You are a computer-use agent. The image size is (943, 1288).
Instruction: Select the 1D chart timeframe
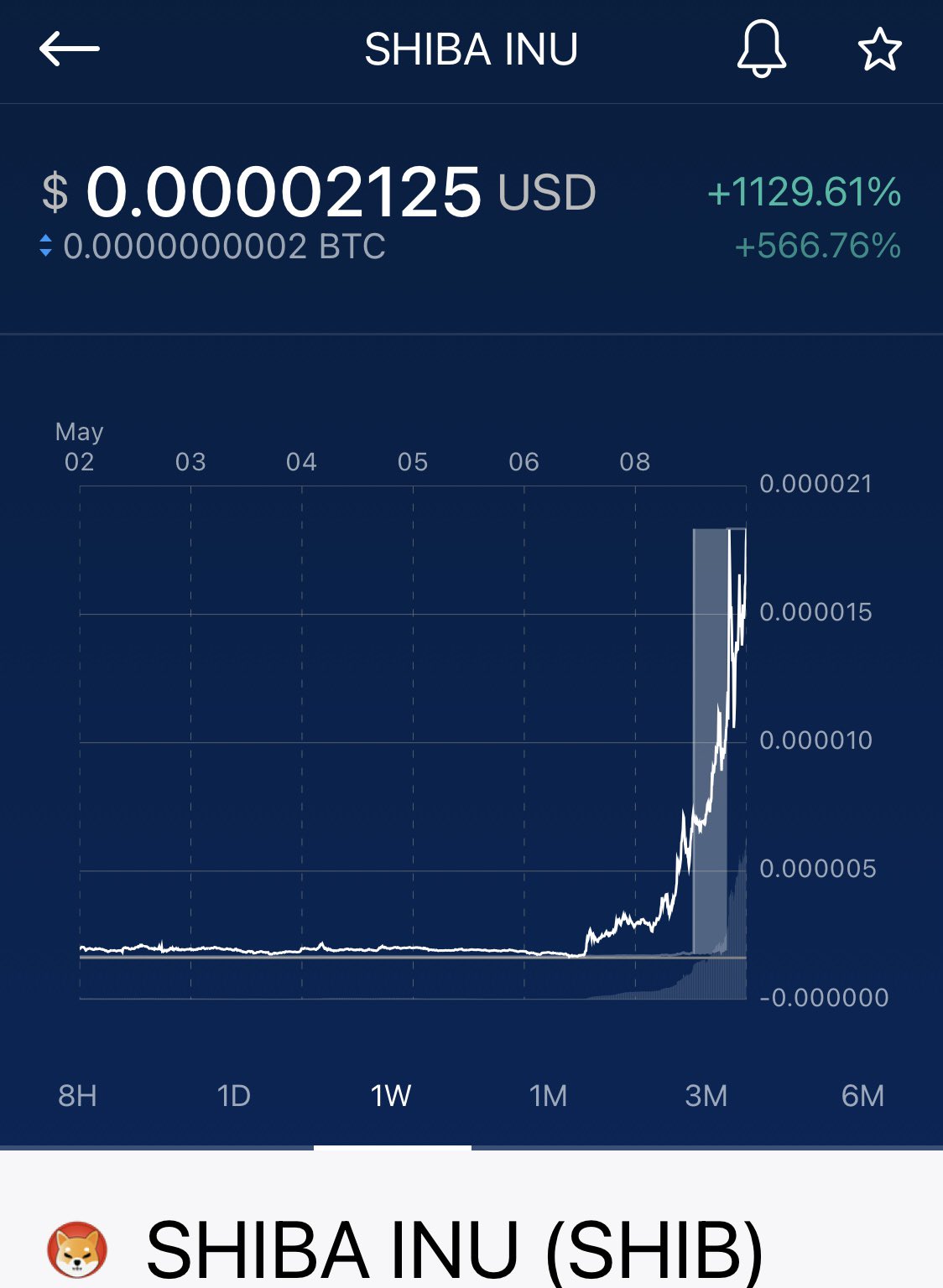234,1095
